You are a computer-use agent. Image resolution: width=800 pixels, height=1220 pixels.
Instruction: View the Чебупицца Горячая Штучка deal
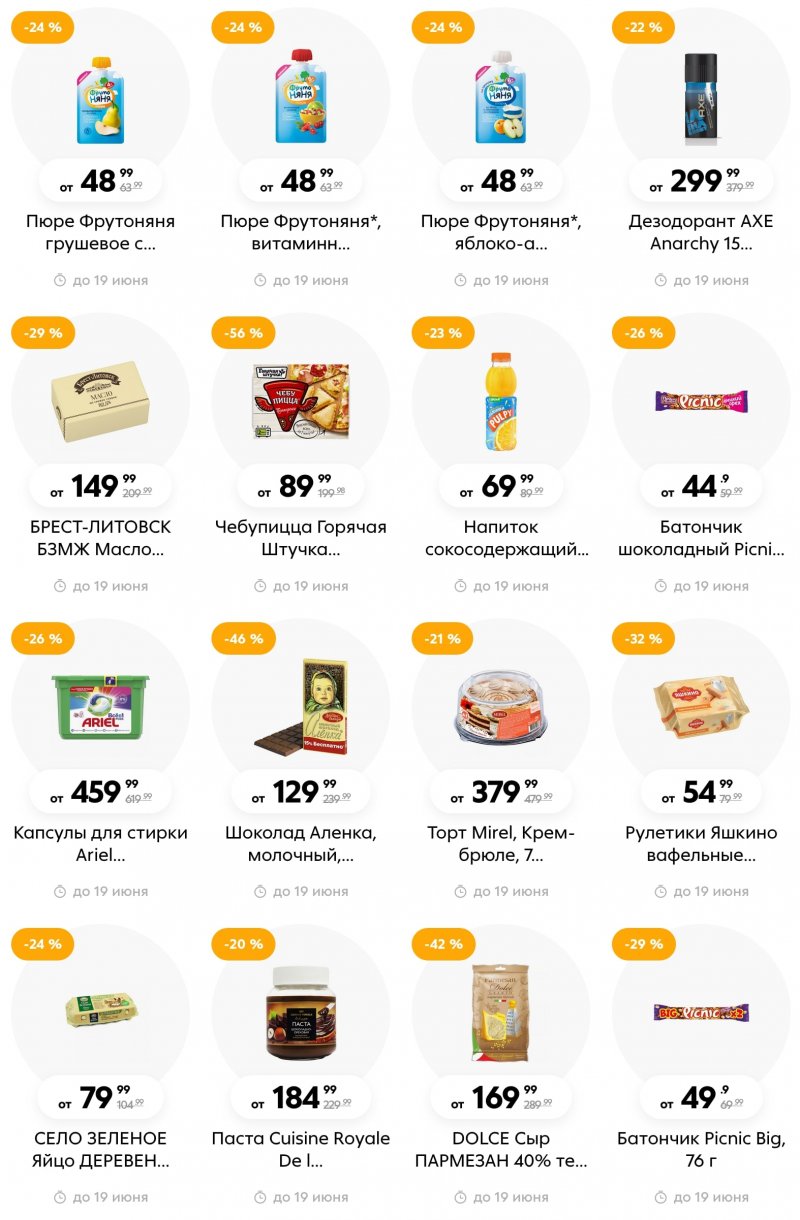[300, 405]
